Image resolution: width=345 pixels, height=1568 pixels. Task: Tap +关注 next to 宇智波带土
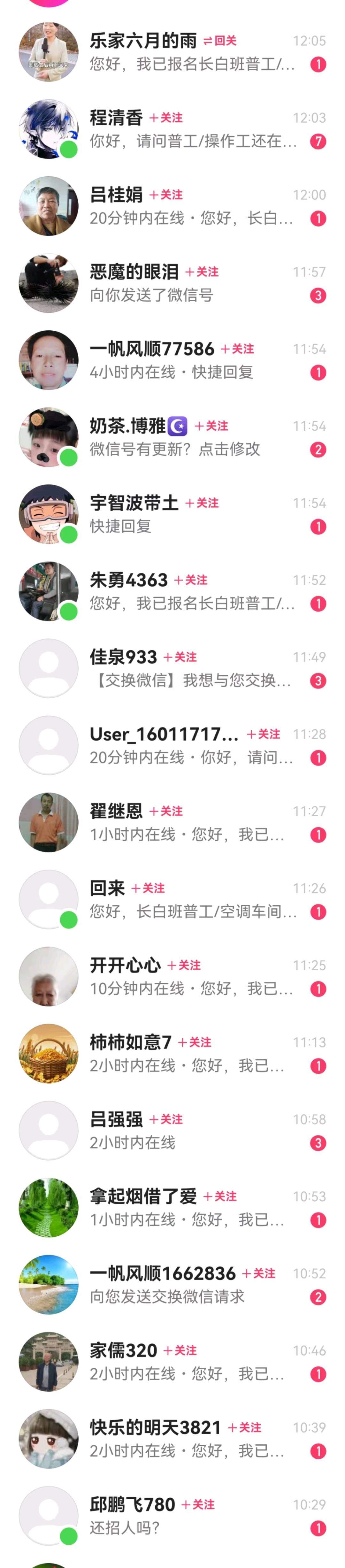[202, 503]
